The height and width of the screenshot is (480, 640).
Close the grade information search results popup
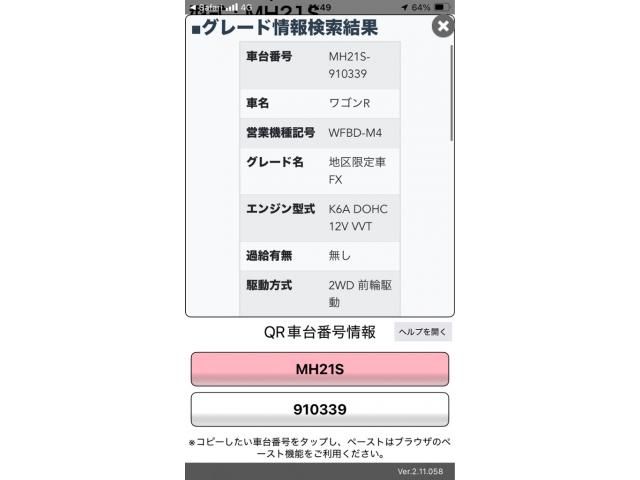pos(442,27)
